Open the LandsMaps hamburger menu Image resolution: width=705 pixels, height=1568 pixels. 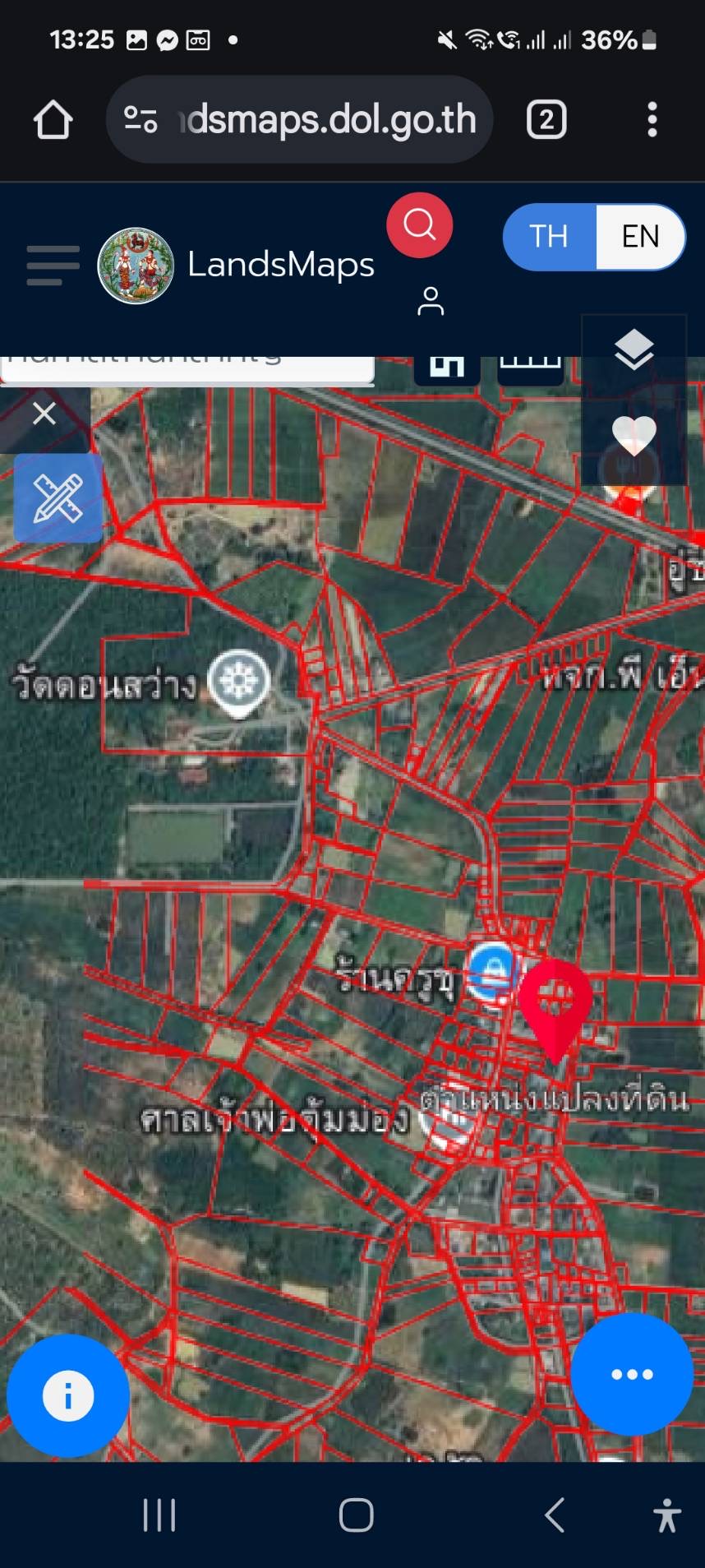pyautogui.click(x=53, y=265)
